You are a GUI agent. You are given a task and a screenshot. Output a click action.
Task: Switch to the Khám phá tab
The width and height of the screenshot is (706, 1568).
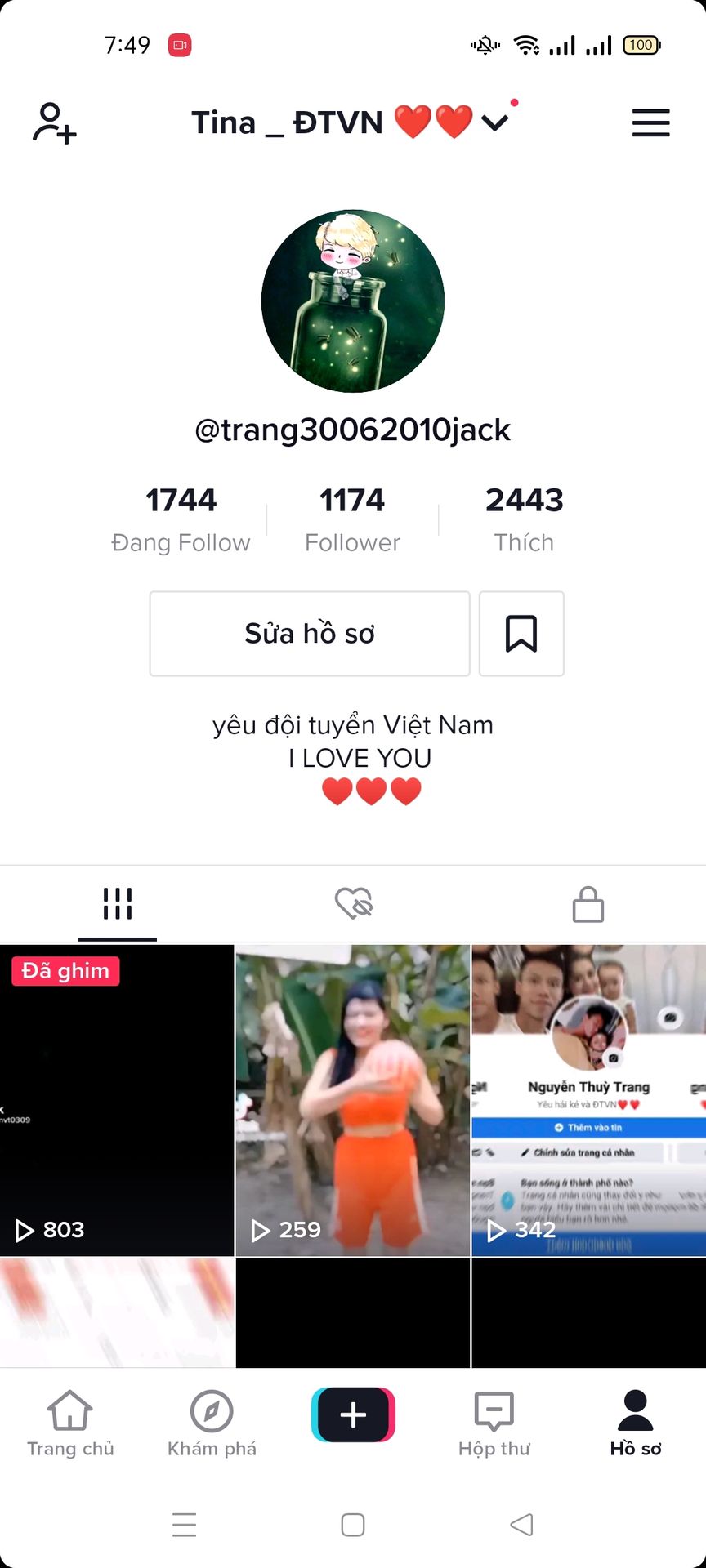coord(212,1423)
